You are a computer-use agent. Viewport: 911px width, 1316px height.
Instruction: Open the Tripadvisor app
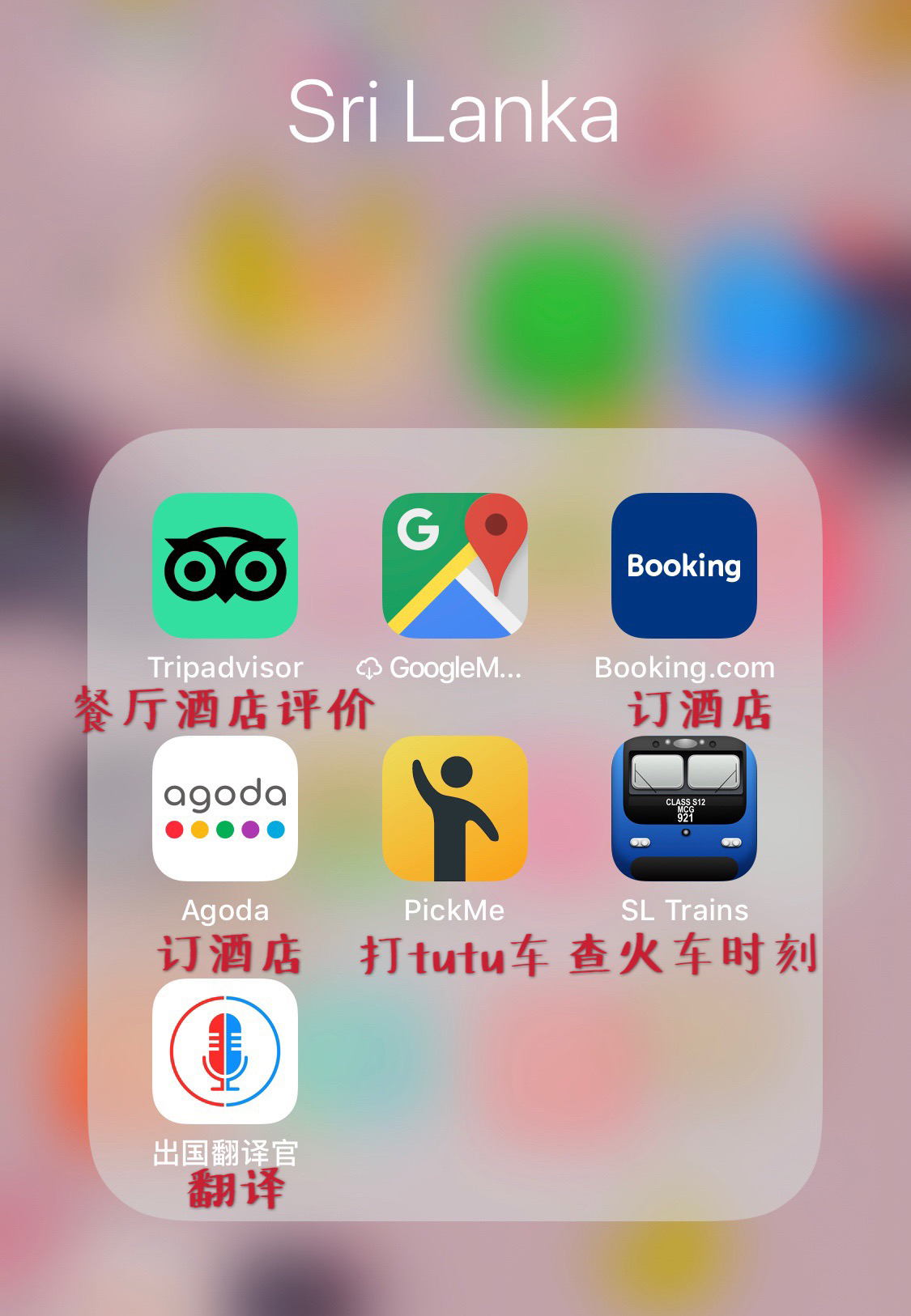tap(225, 566)
